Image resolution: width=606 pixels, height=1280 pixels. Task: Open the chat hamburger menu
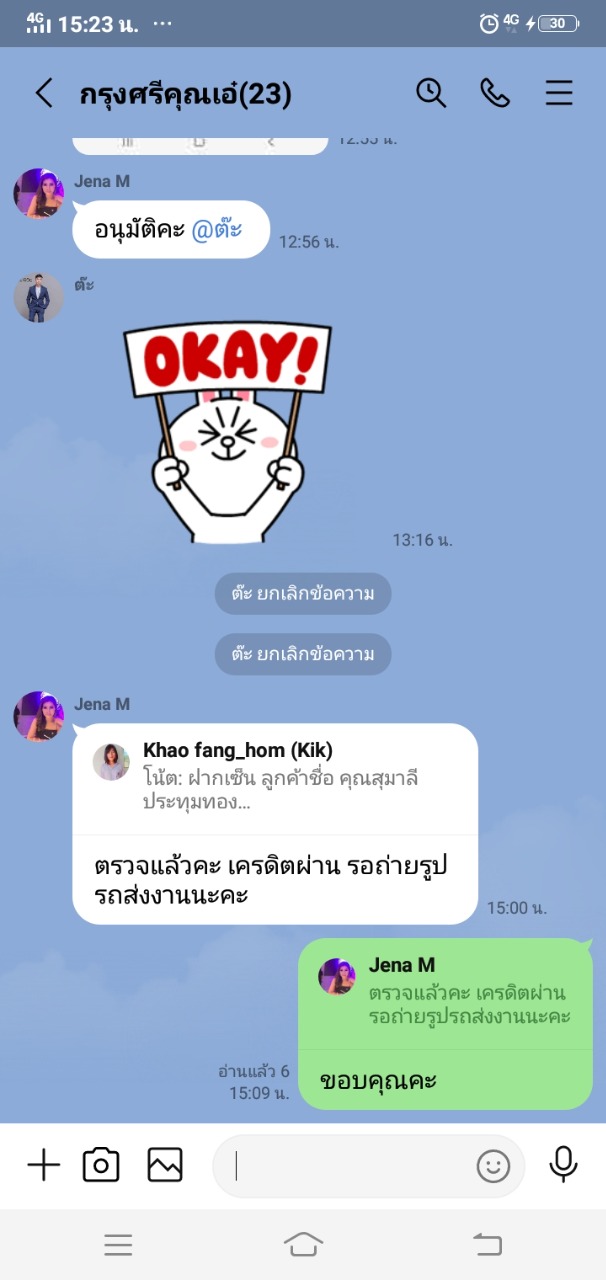[x=559, y=94]
